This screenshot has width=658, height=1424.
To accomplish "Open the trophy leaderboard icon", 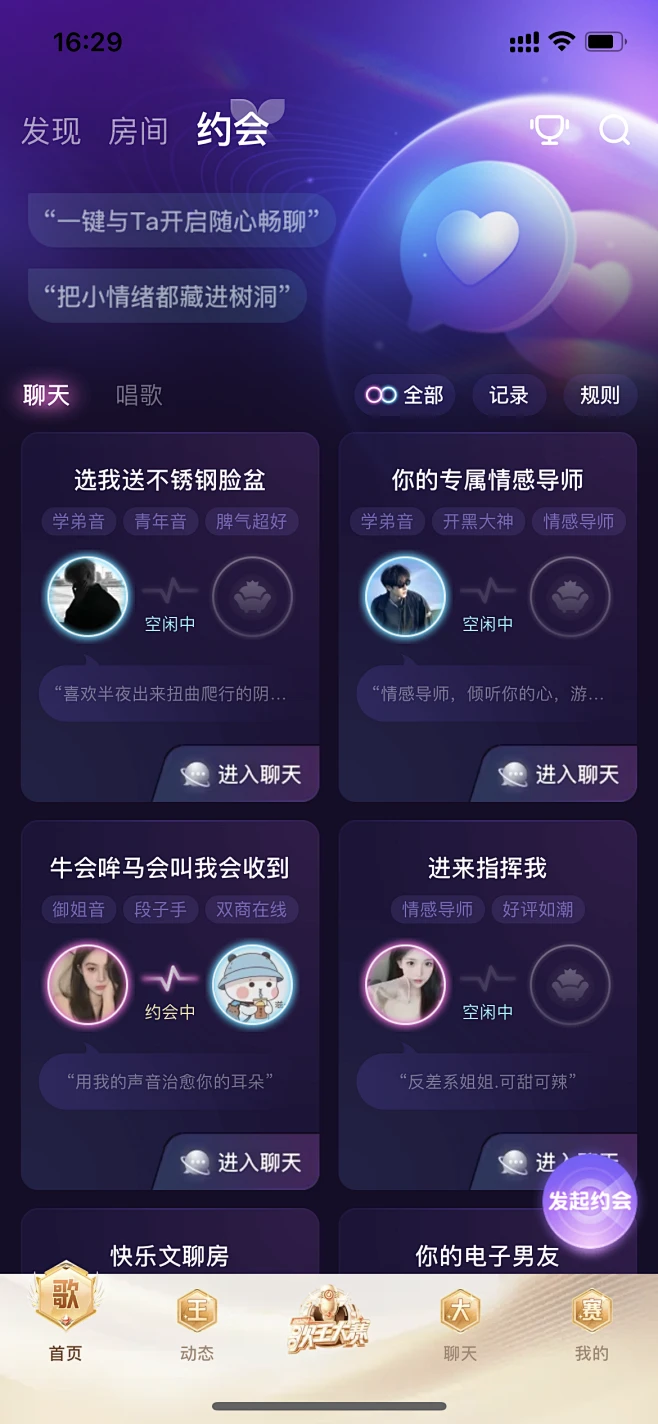I will pos(549,130).
